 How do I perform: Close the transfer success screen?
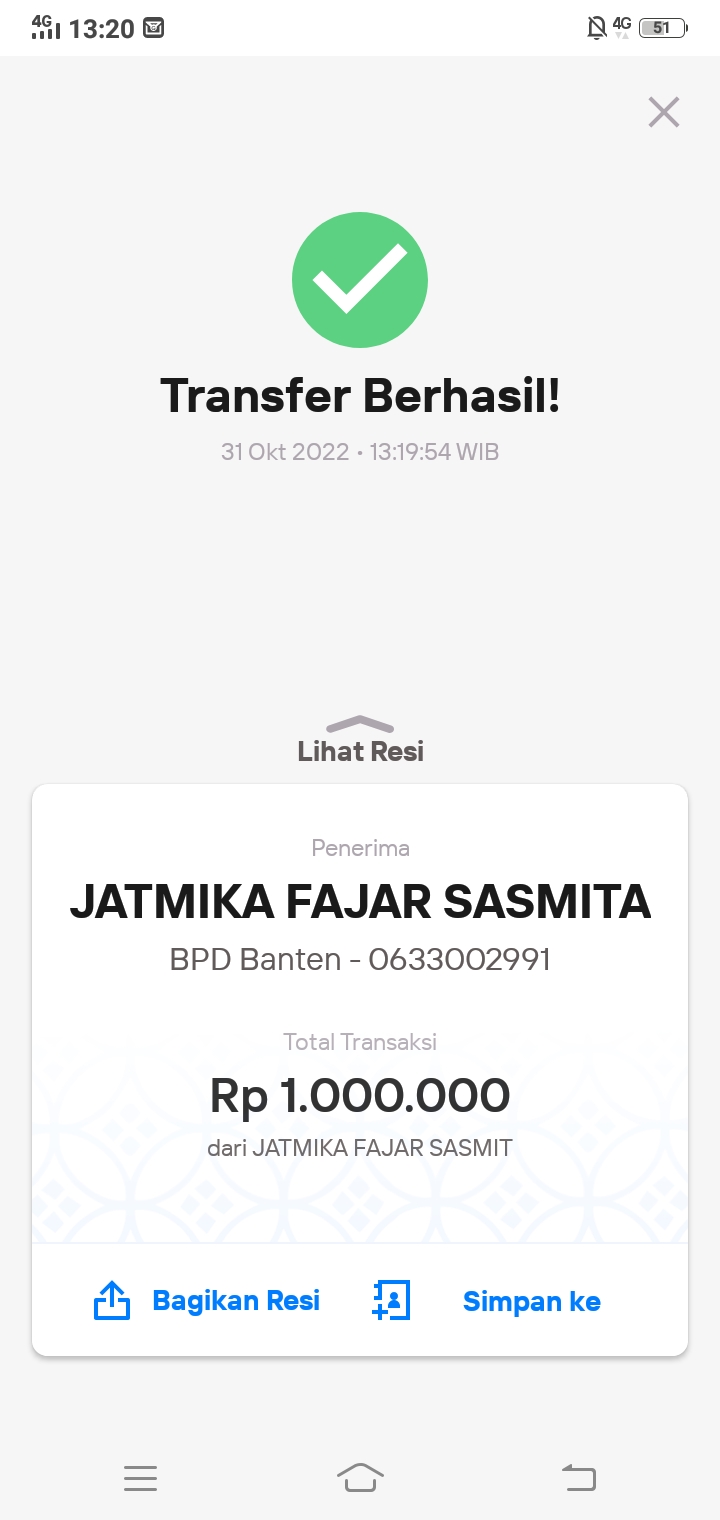click(664, 112)
